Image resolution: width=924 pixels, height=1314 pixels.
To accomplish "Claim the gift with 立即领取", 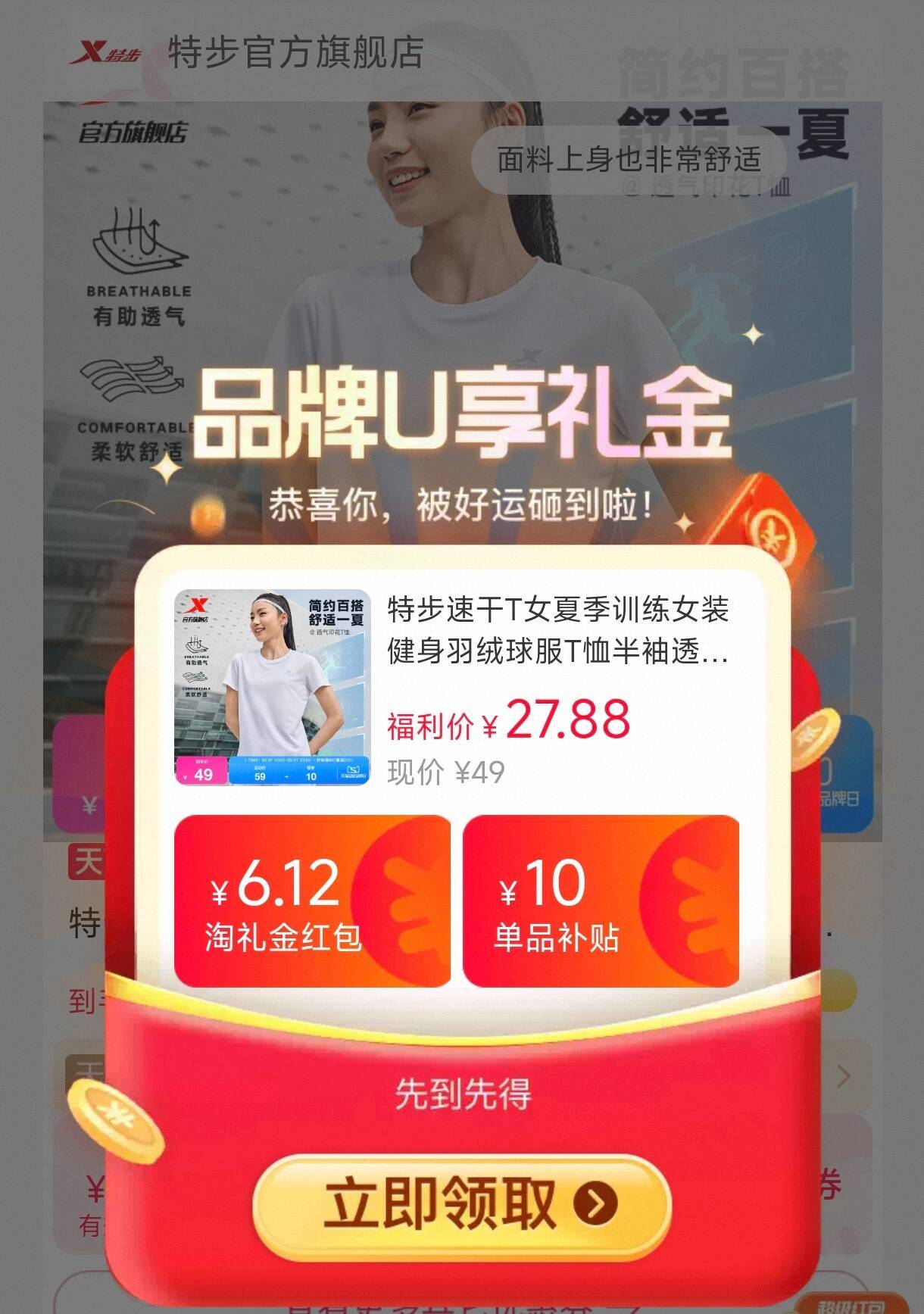I will [462, 1204].
